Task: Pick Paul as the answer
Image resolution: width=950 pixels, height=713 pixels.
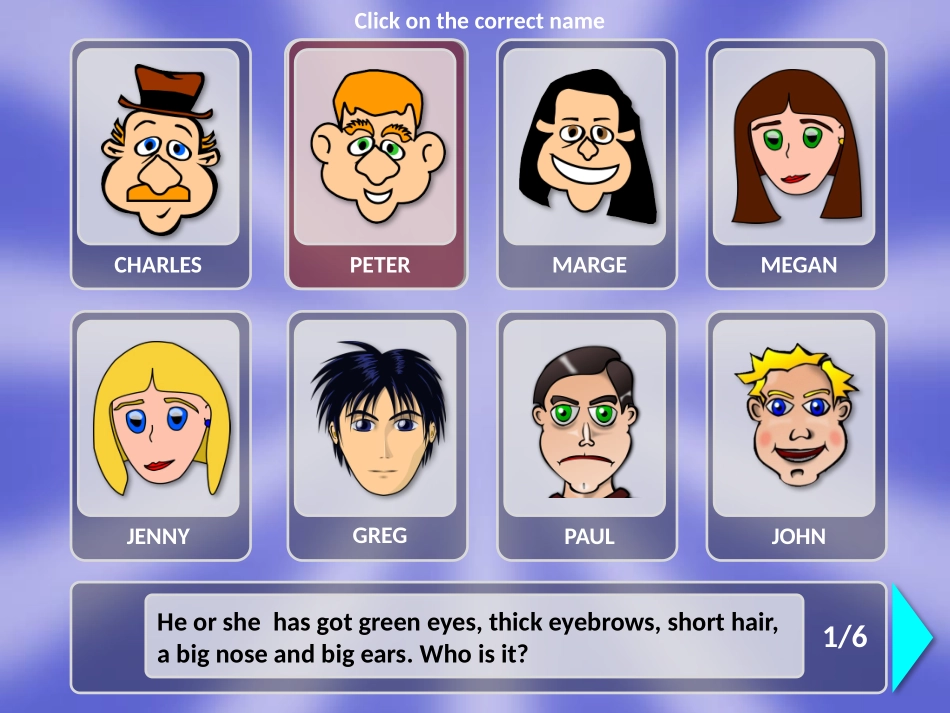Action: coord(587,436)
